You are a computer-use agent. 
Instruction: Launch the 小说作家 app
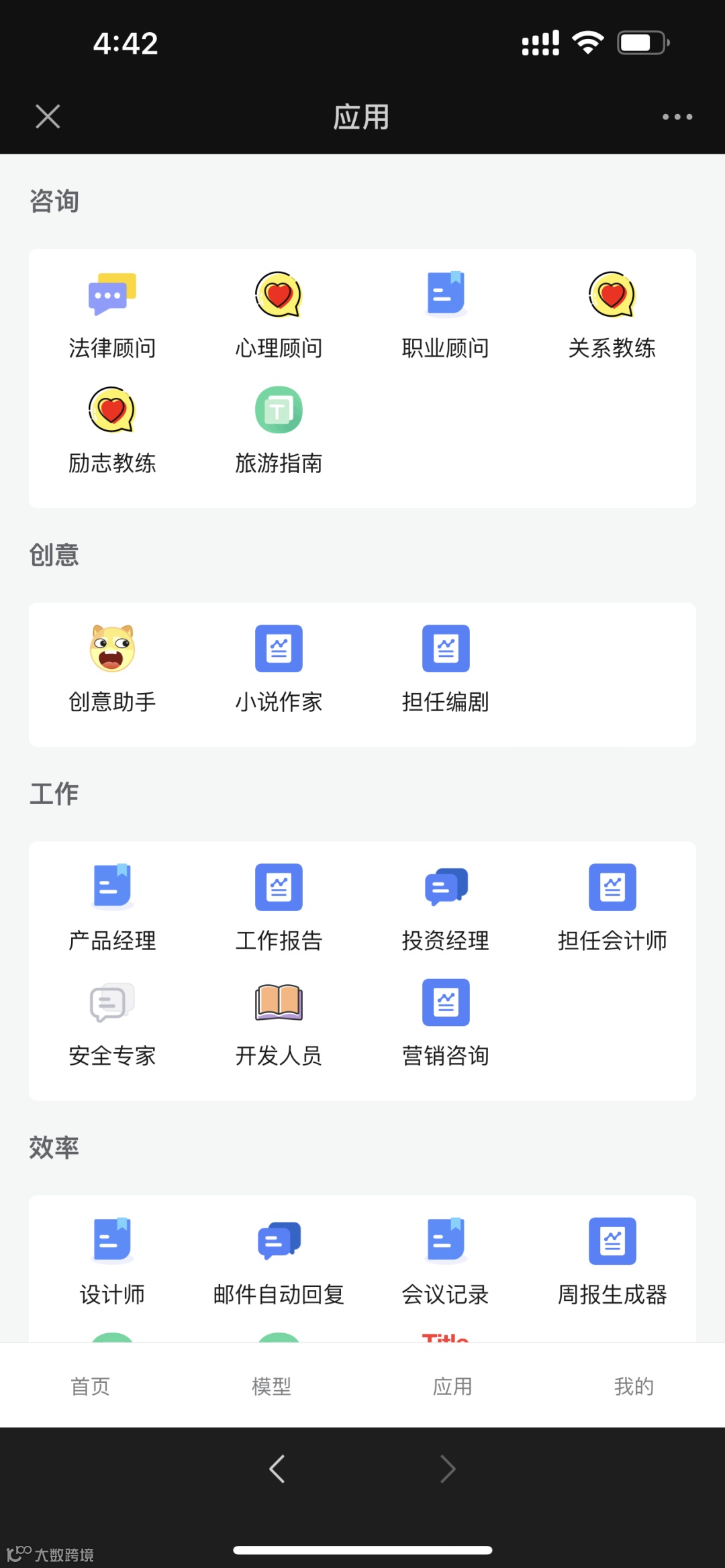(x=279, y=670)
